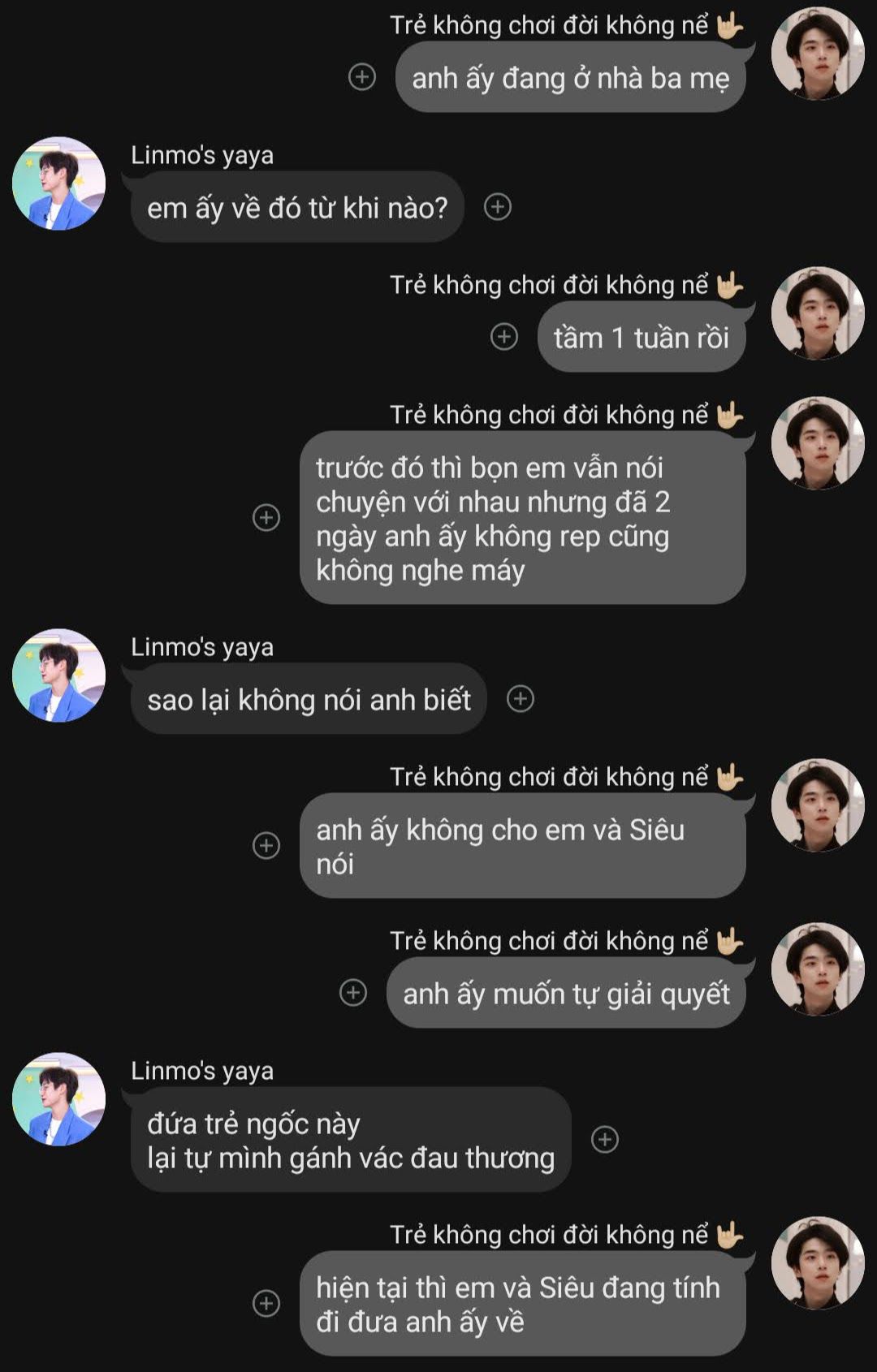Add reaction to 'em ấy về đó từ khi nào?'
The image size is (877, 1372).
pyautogui.click(x=497, y=207)
